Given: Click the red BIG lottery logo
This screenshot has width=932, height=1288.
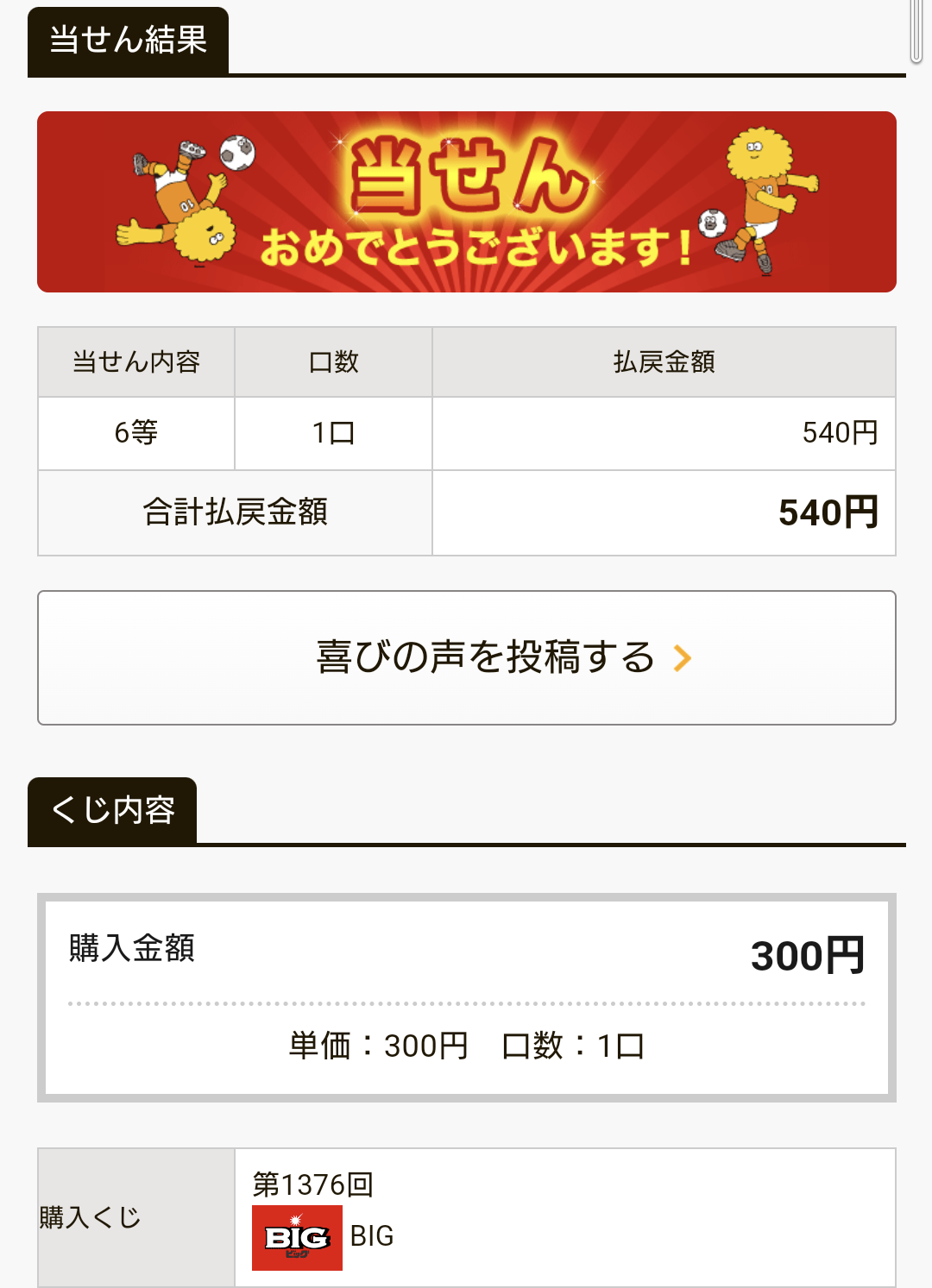Looking at the screenshot, I should 298,1237.
